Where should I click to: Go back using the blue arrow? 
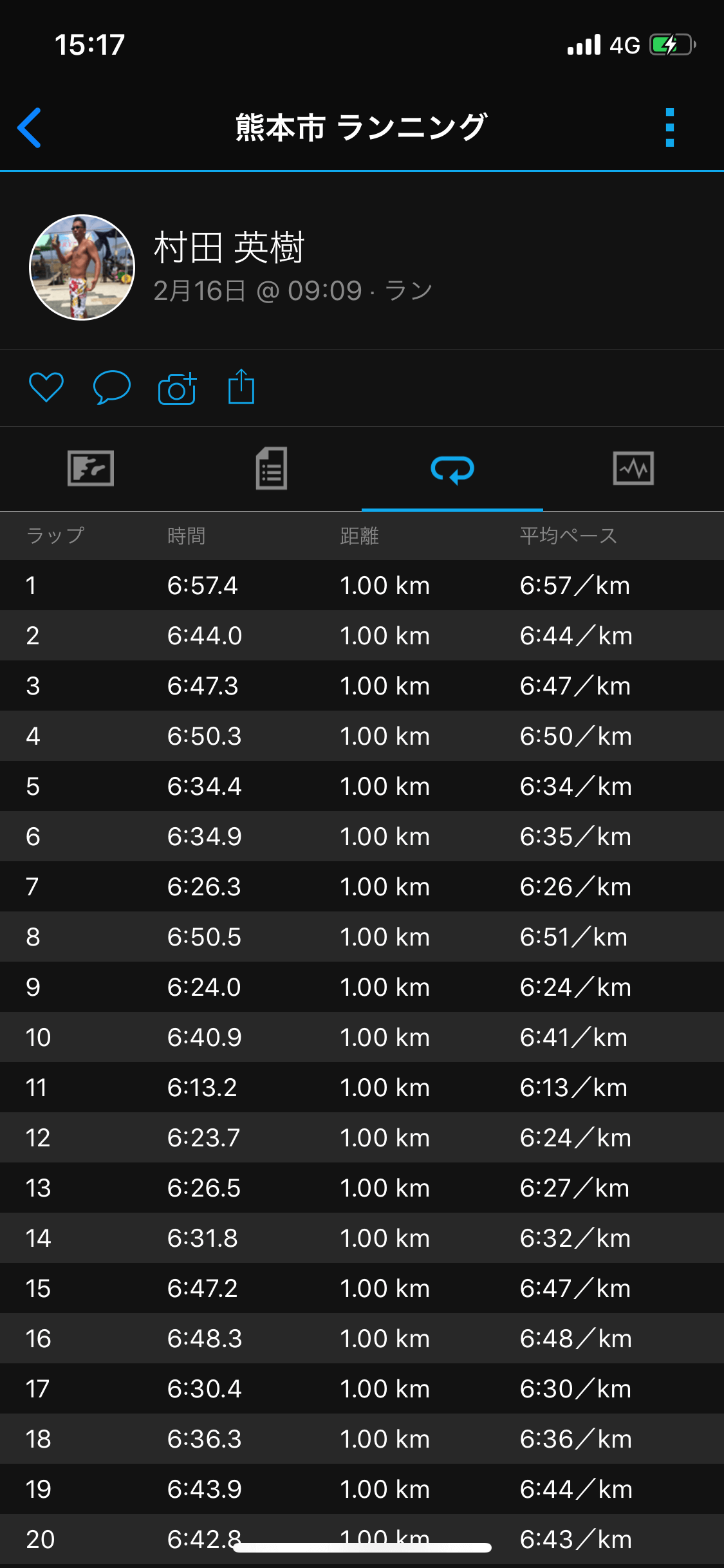click(30, 127)
